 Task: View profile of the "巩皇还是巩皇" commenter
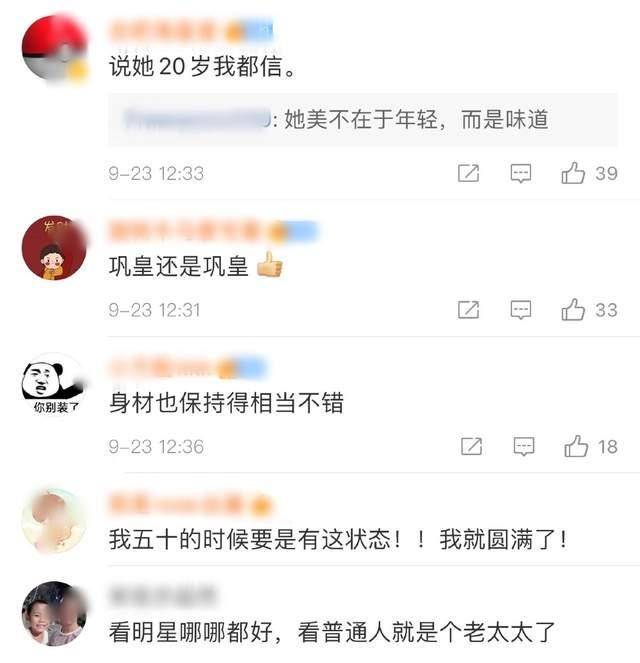(54, 247)
